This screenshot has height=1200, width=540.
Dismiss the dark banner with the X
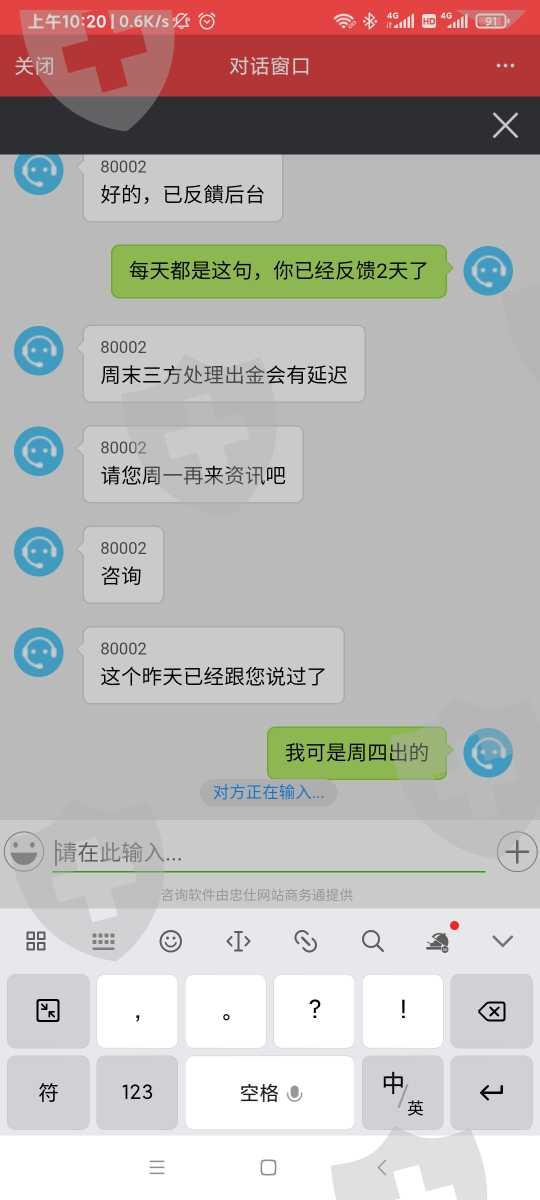tap(505, 125)
